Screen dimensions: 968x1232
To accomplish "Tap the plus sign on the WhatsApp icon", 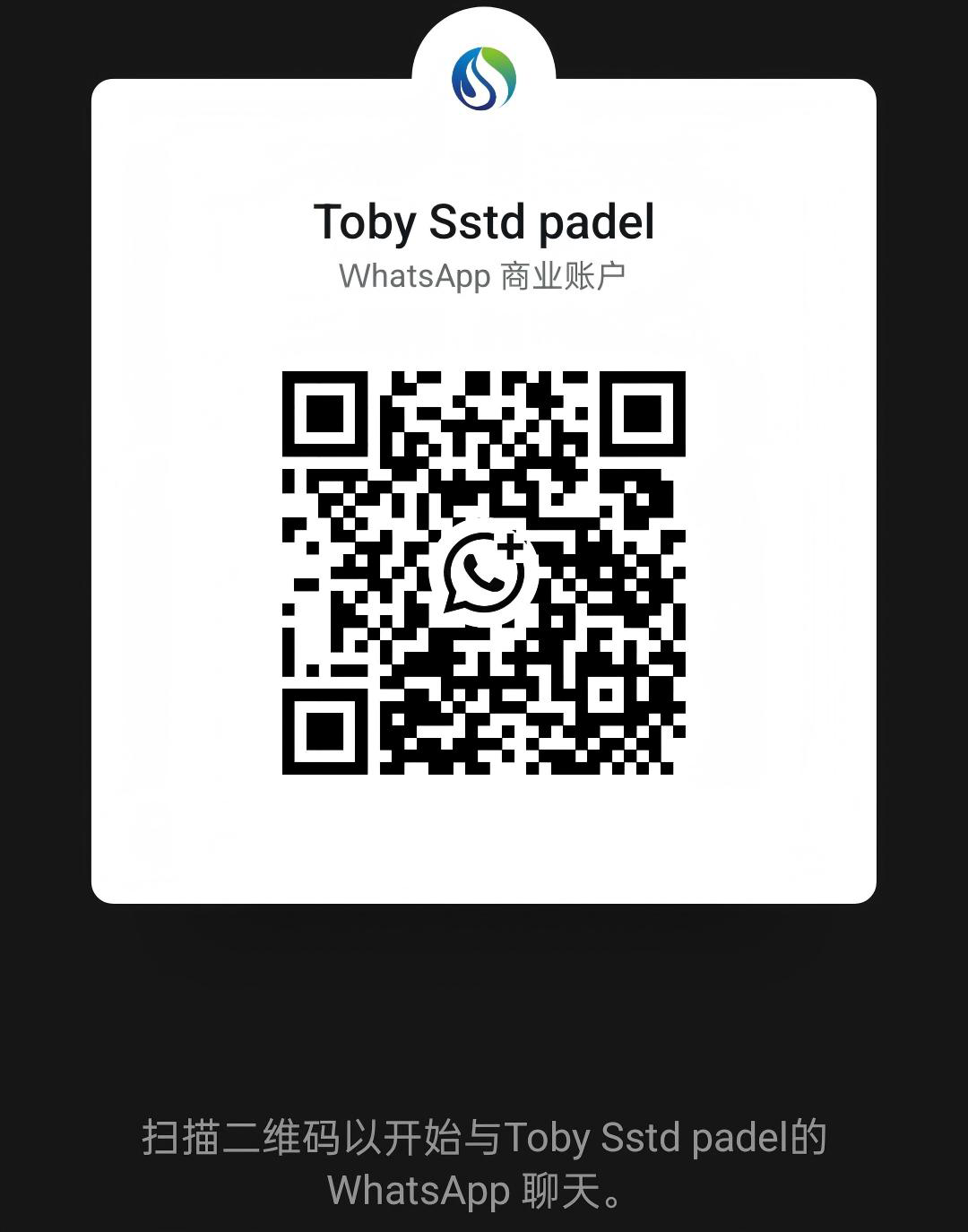I will [x=508, y=547].
